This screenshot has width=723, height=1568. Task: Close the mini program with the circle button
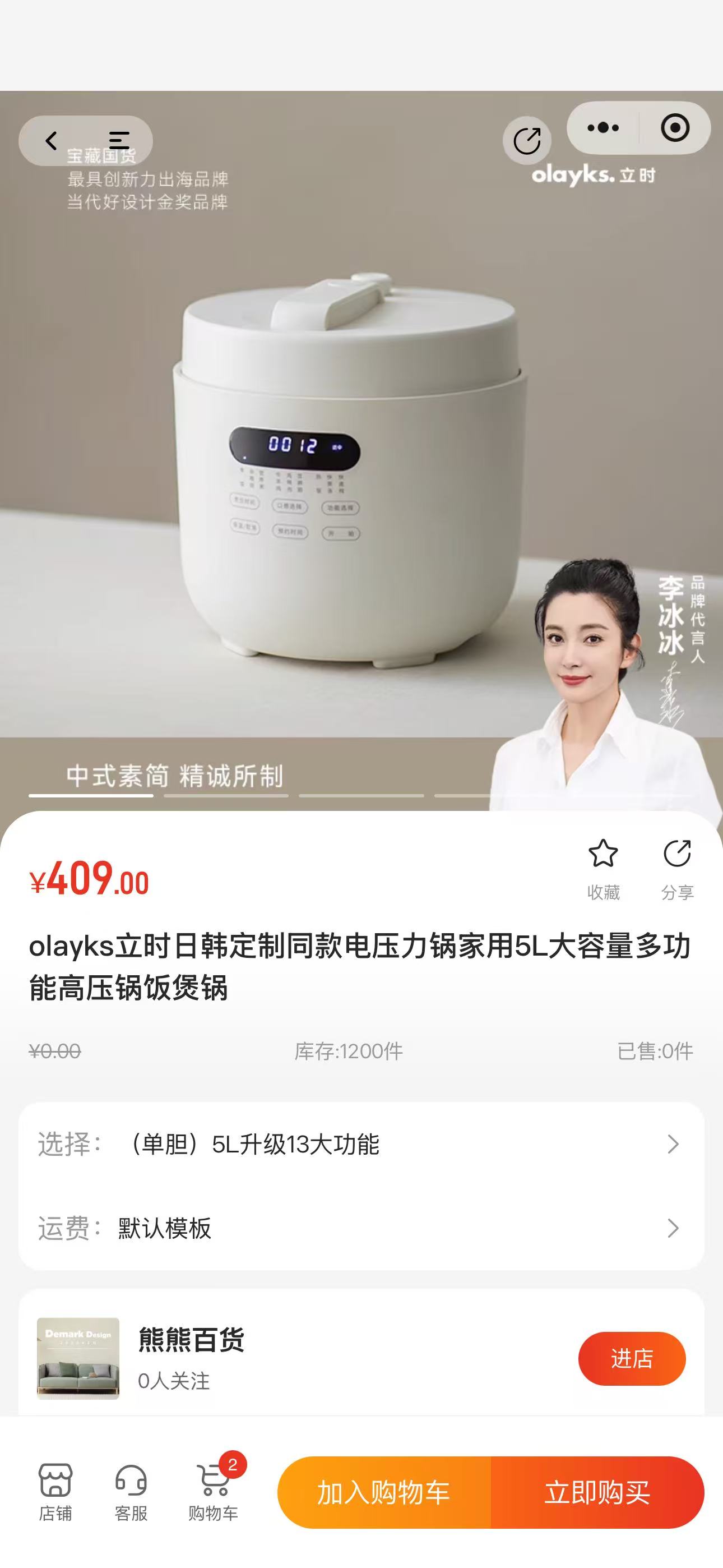675,128
